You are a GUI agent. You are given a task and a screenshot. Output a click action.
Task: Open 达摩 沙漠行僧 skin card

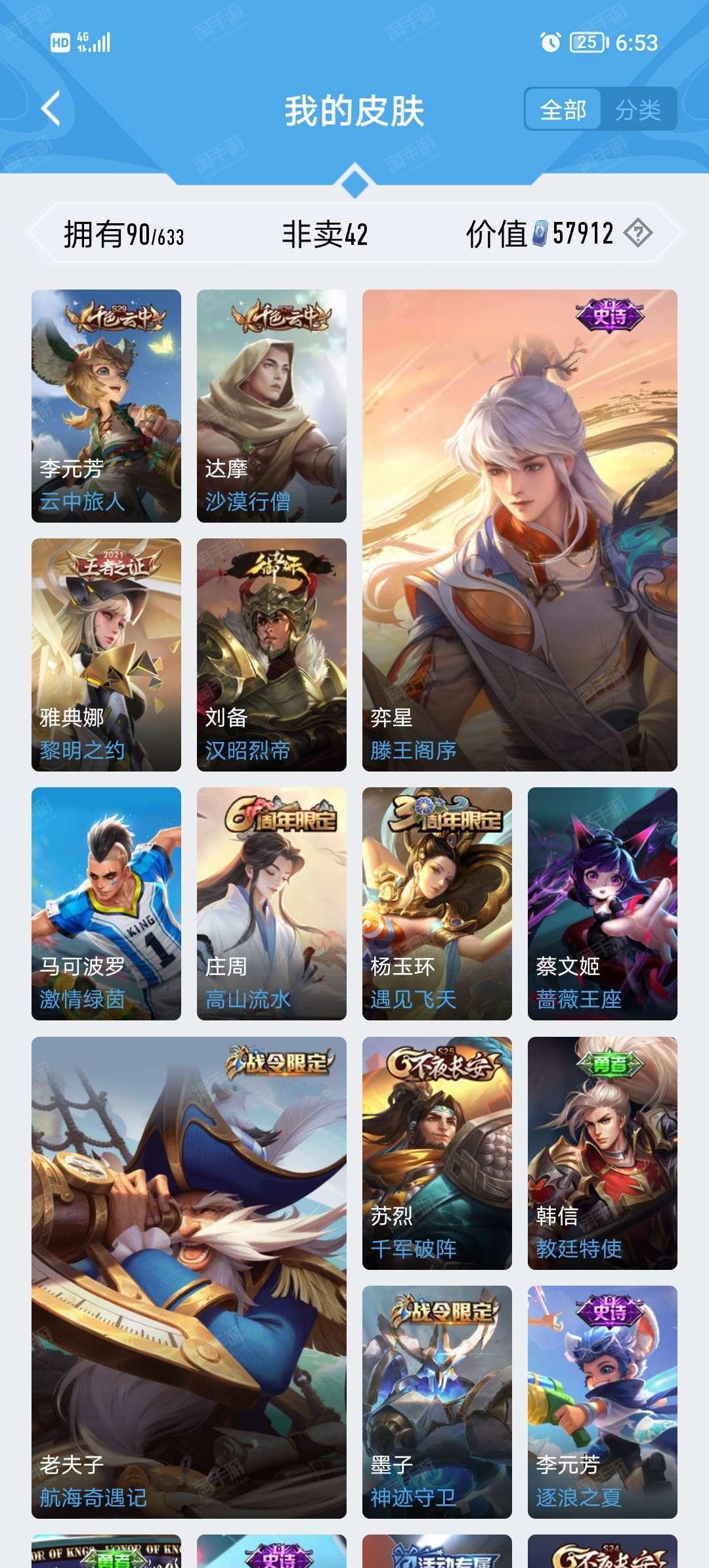click(272, 406)
